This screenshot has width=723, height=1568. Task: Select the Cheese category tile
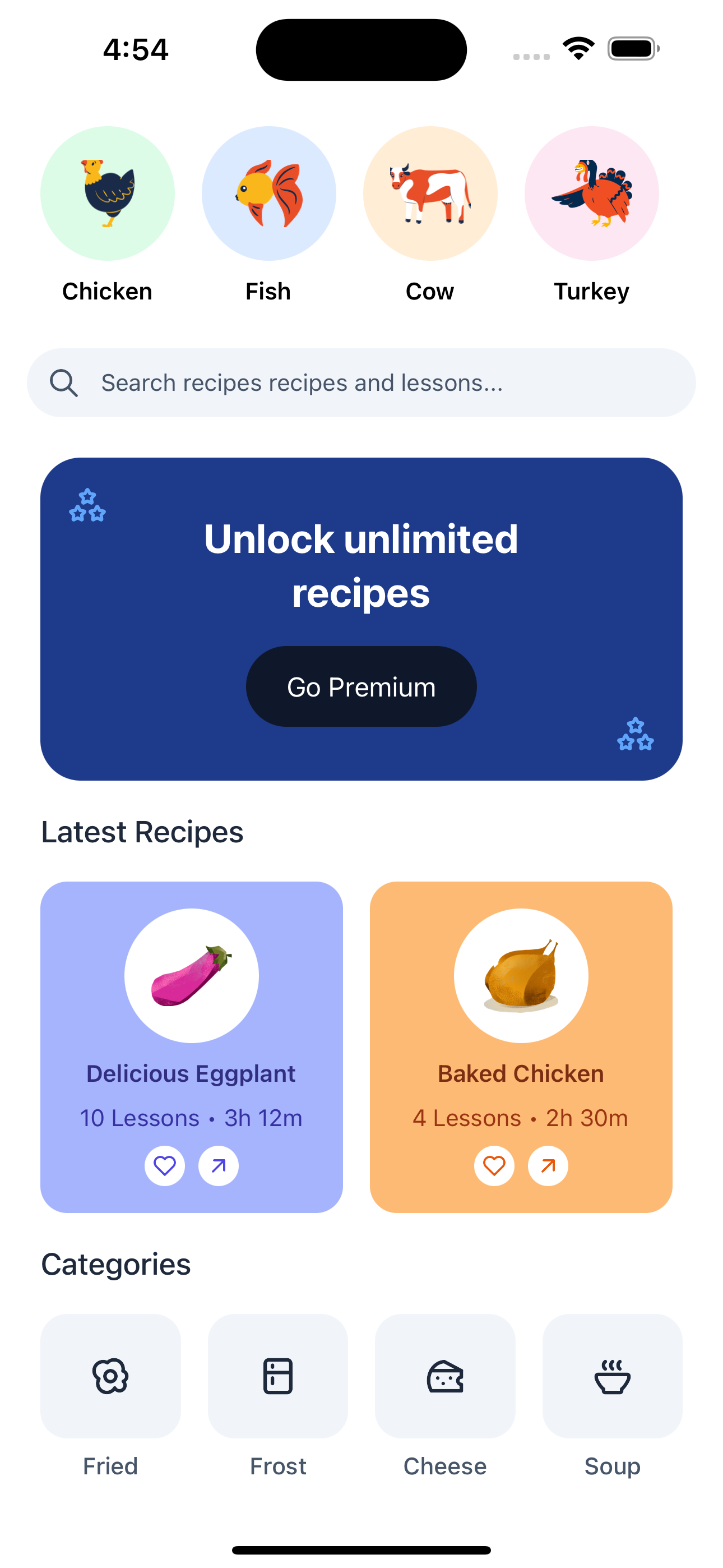[x=445, y=1376]
